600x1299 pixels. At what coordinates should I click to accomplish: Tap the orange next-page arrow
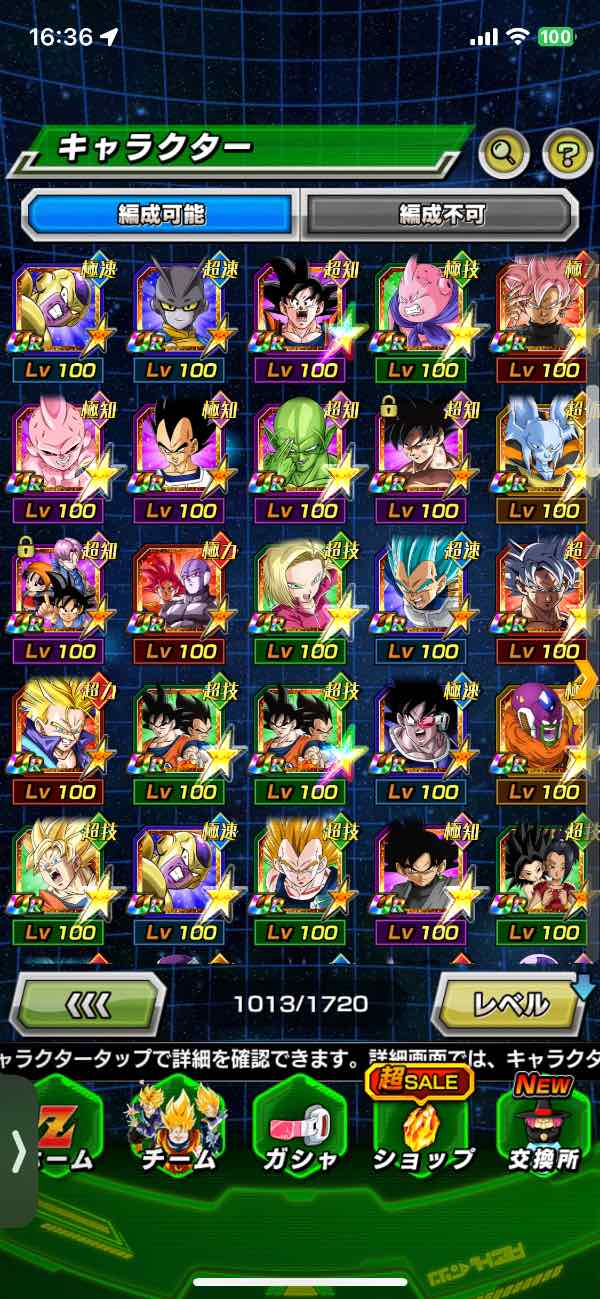click(585, 678)
